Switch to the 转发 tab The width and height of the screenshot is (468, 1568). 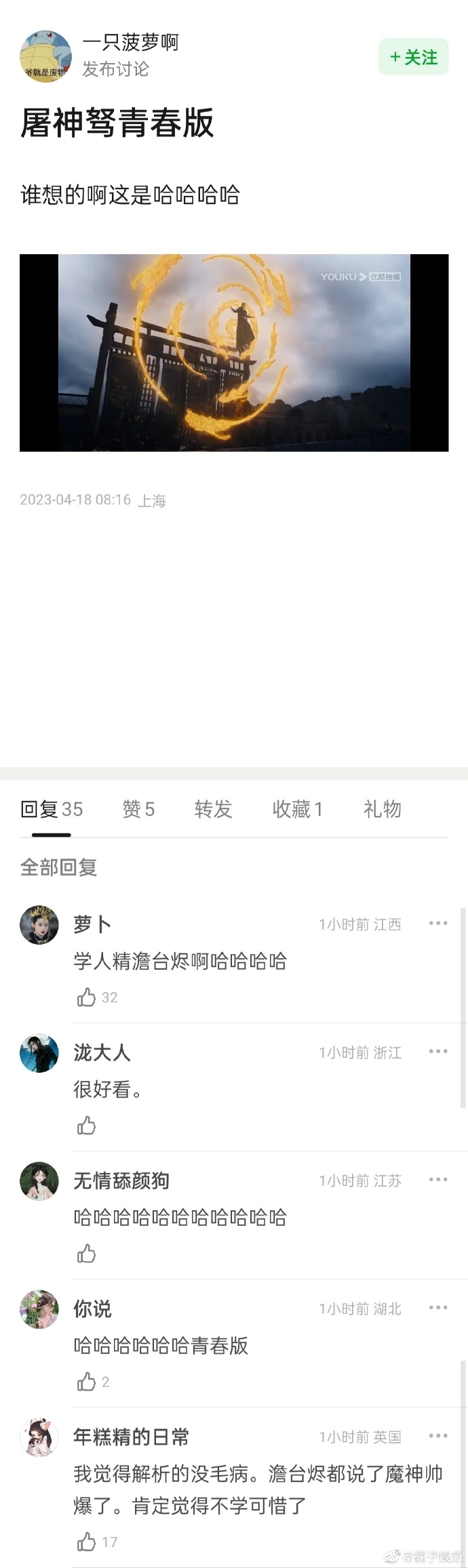pos(213,809)
